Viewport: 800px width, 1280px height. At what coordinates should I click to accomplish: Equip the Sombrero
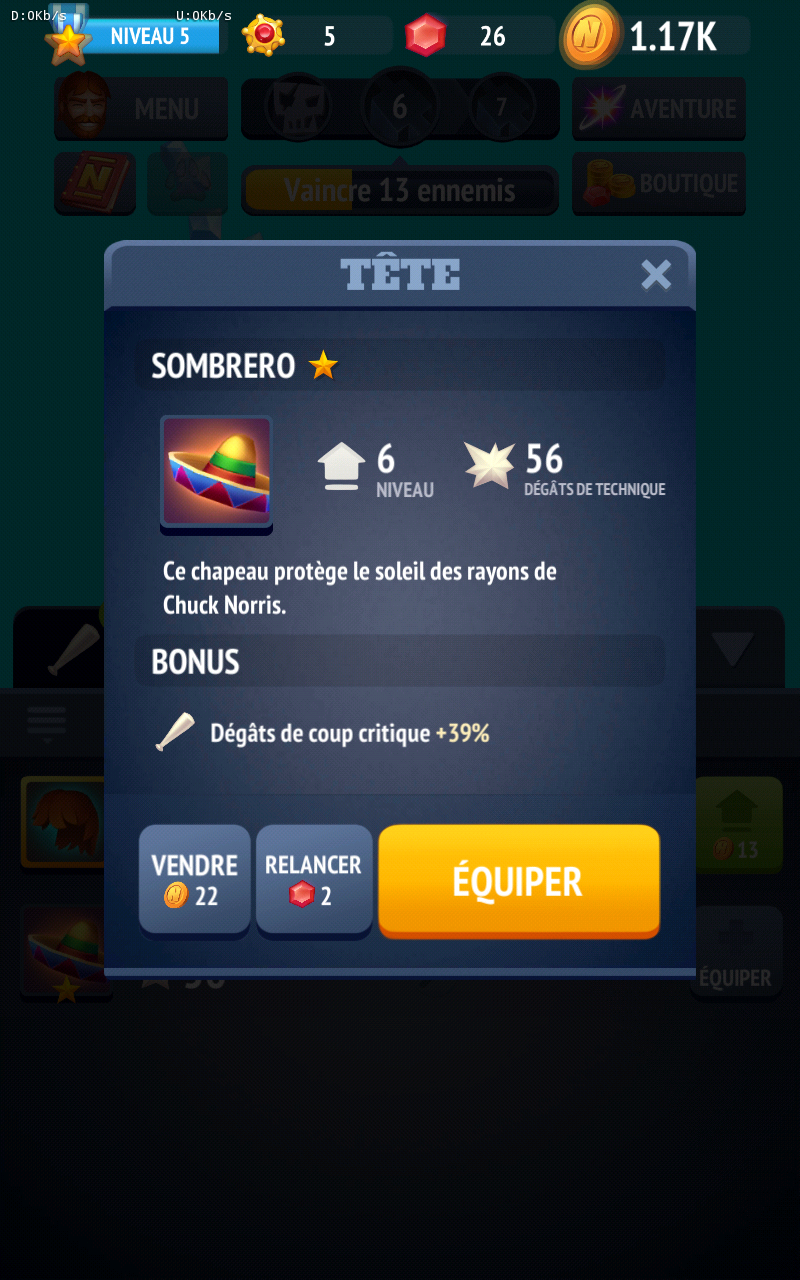coord(518,880)
